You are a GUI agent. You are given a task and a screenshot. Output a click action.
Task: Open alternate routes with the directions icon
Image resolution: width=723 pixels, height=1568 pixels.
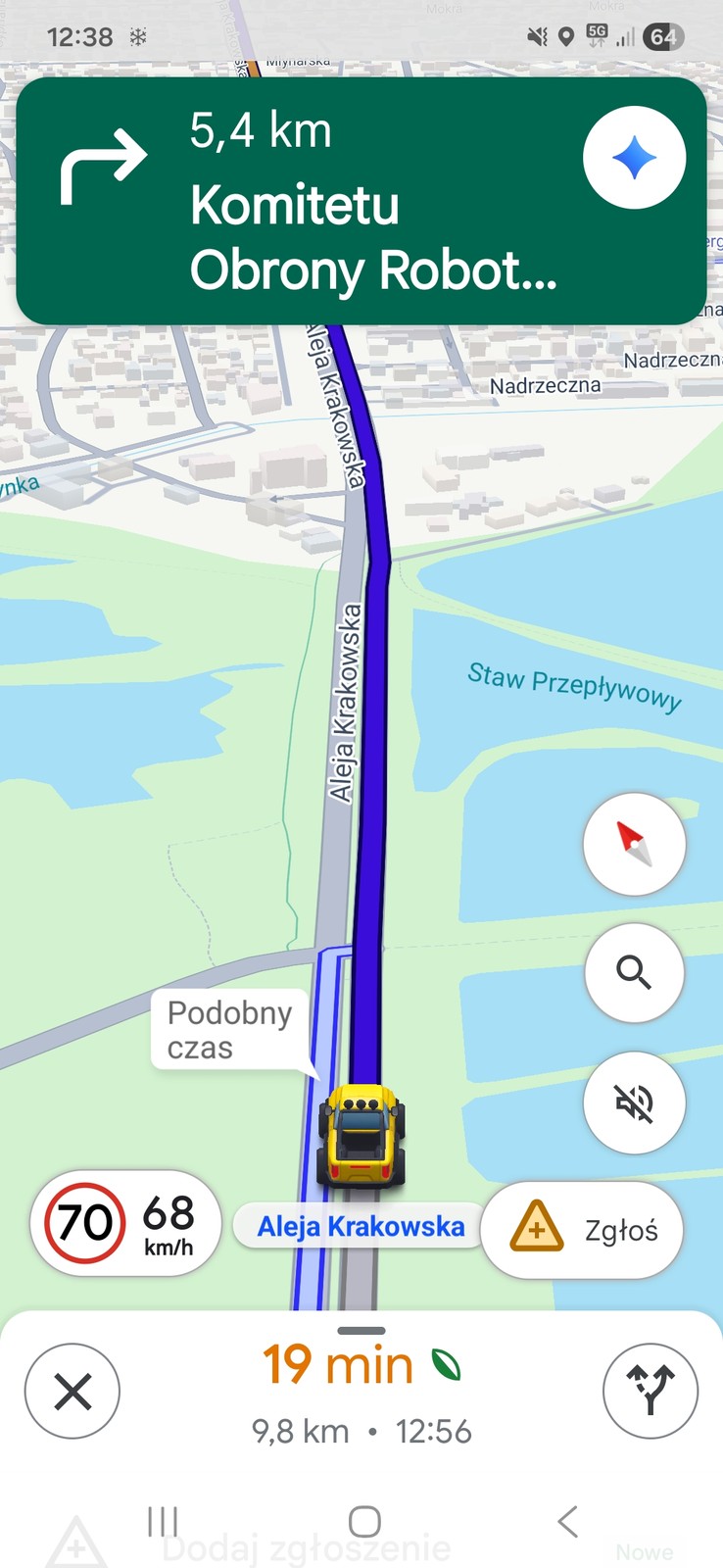coord(651,1392)
